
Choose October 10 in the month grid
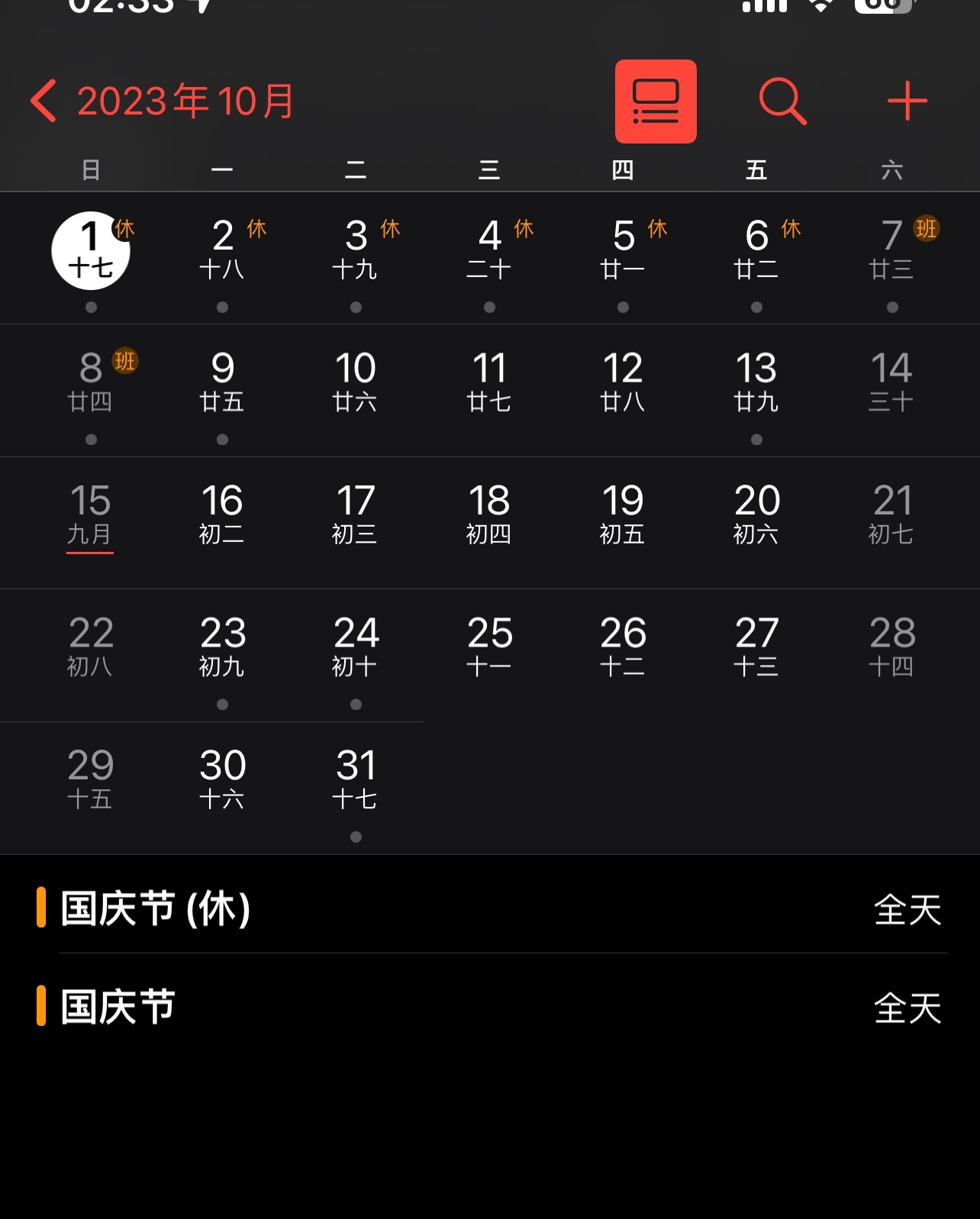[356, 382]
